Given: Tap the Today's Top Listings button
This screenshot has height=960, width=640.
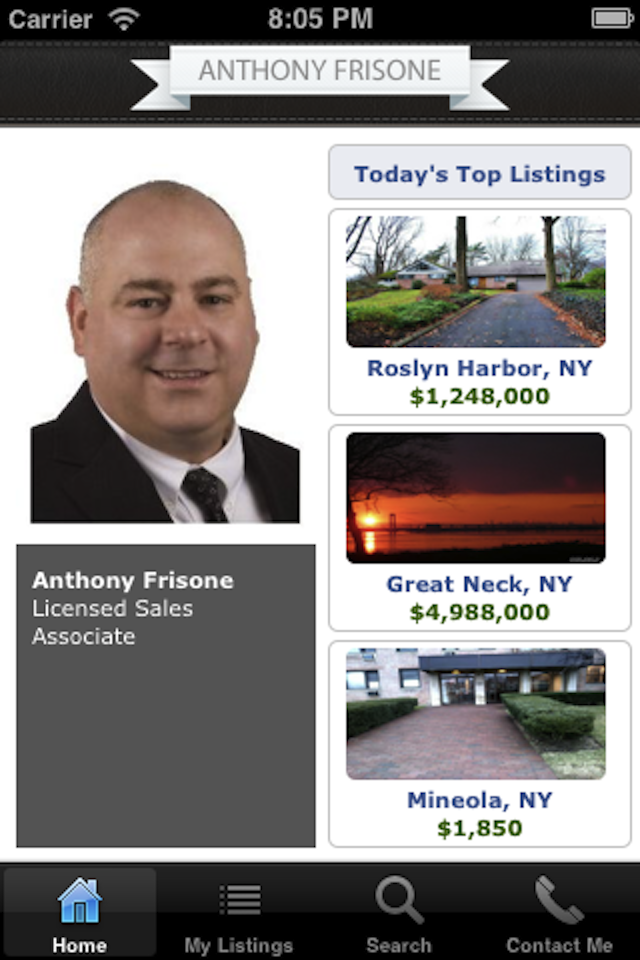Looking at the screenshot, I should click(479, 173).
